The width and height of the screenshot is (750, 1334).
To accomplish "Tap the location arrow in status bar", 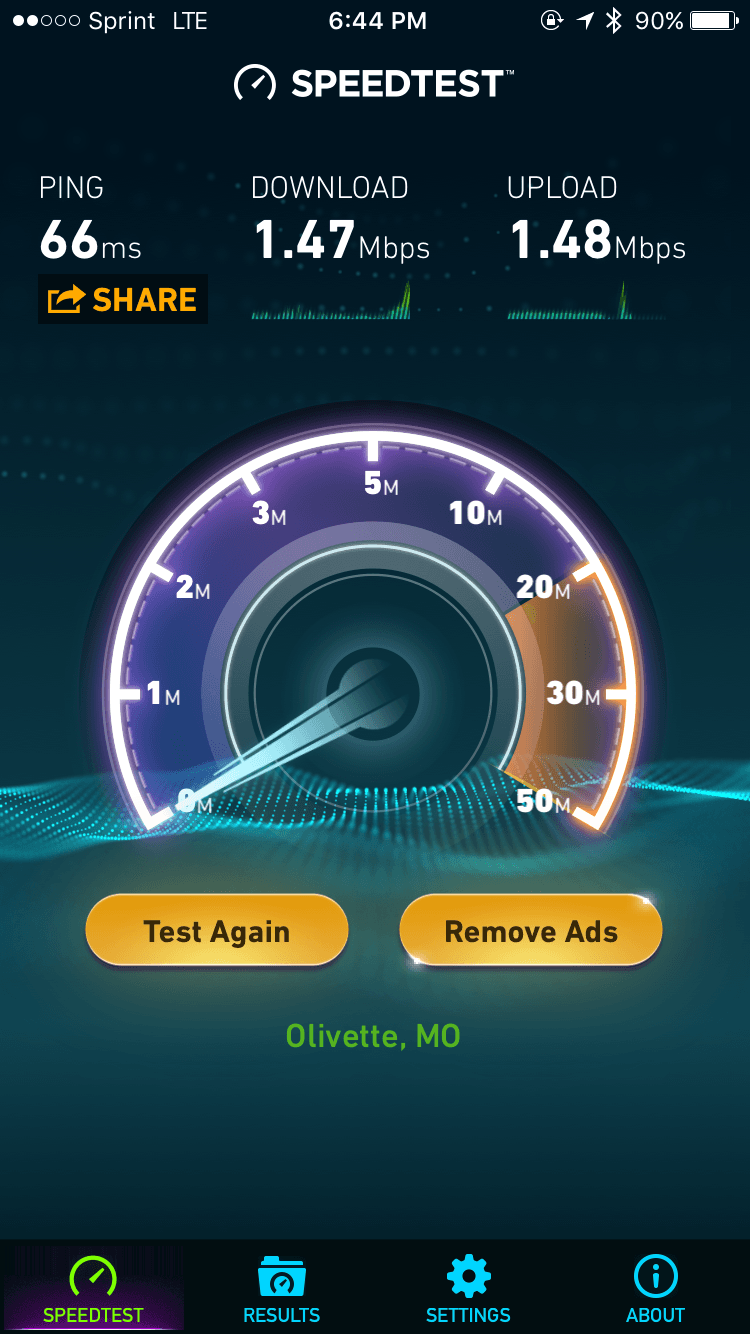I will pyautogui.click(x=585, y=20).
